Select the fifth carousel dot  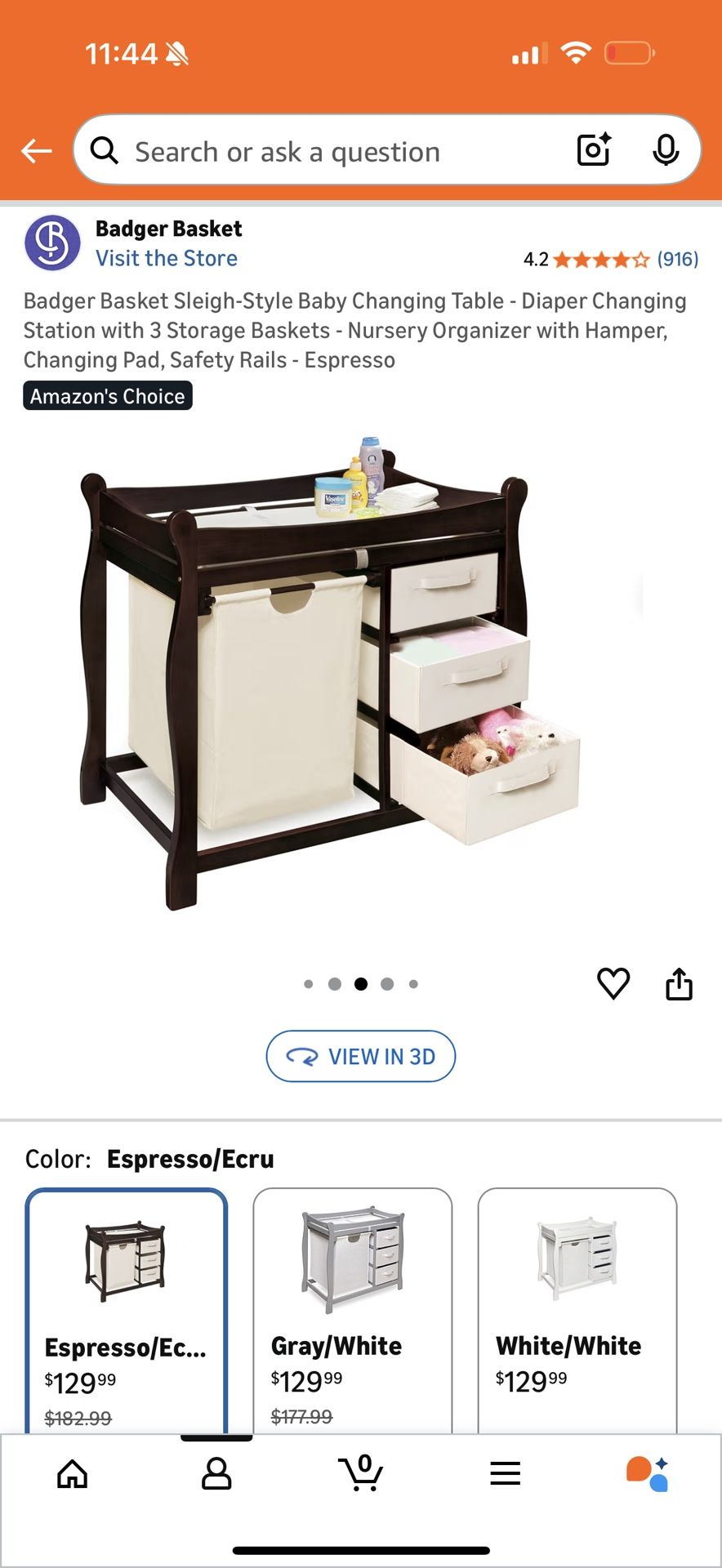point(412,983)
